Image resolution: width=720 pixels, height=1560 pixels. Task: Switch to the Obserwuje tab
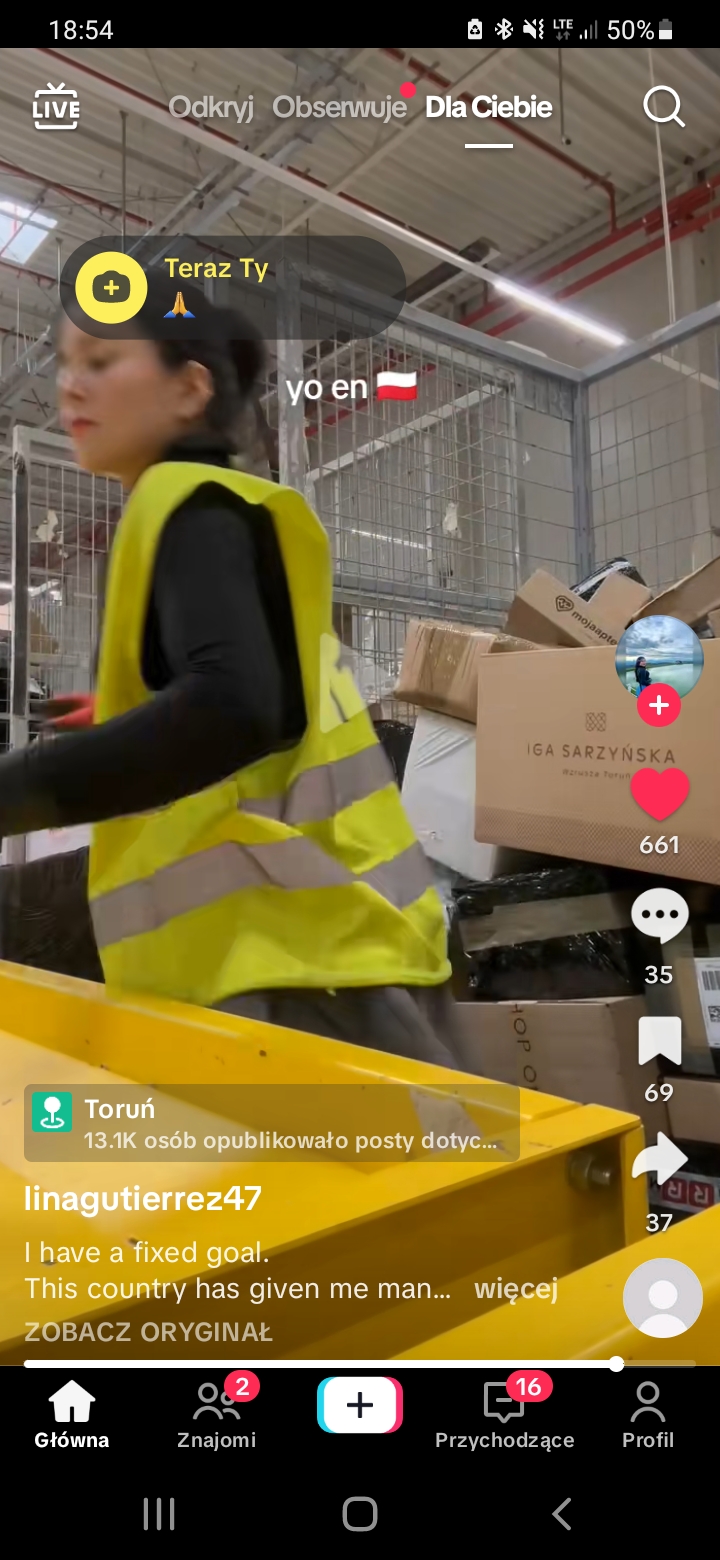point(339,107)
